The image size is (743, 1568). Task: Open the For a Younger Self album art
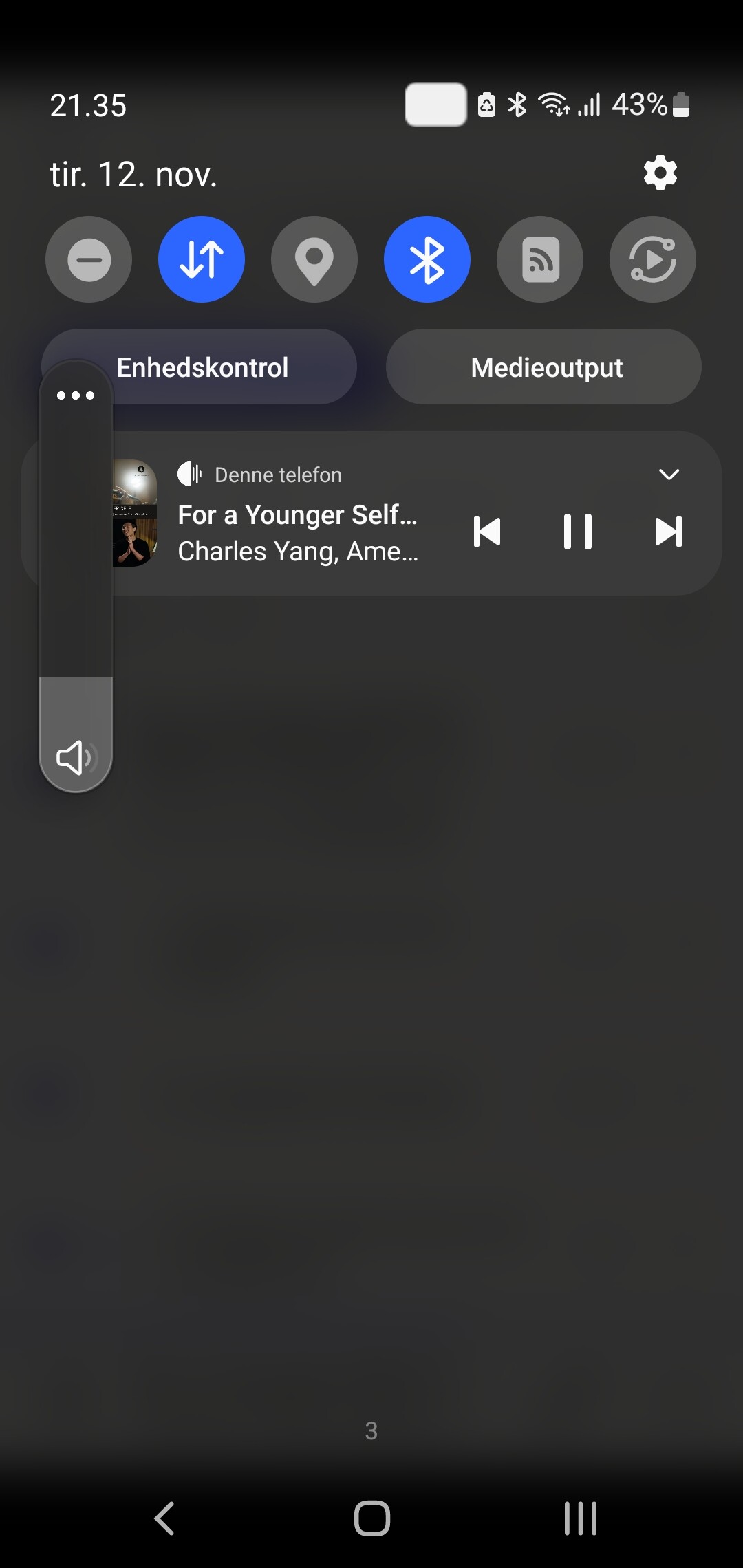point(135,513)
